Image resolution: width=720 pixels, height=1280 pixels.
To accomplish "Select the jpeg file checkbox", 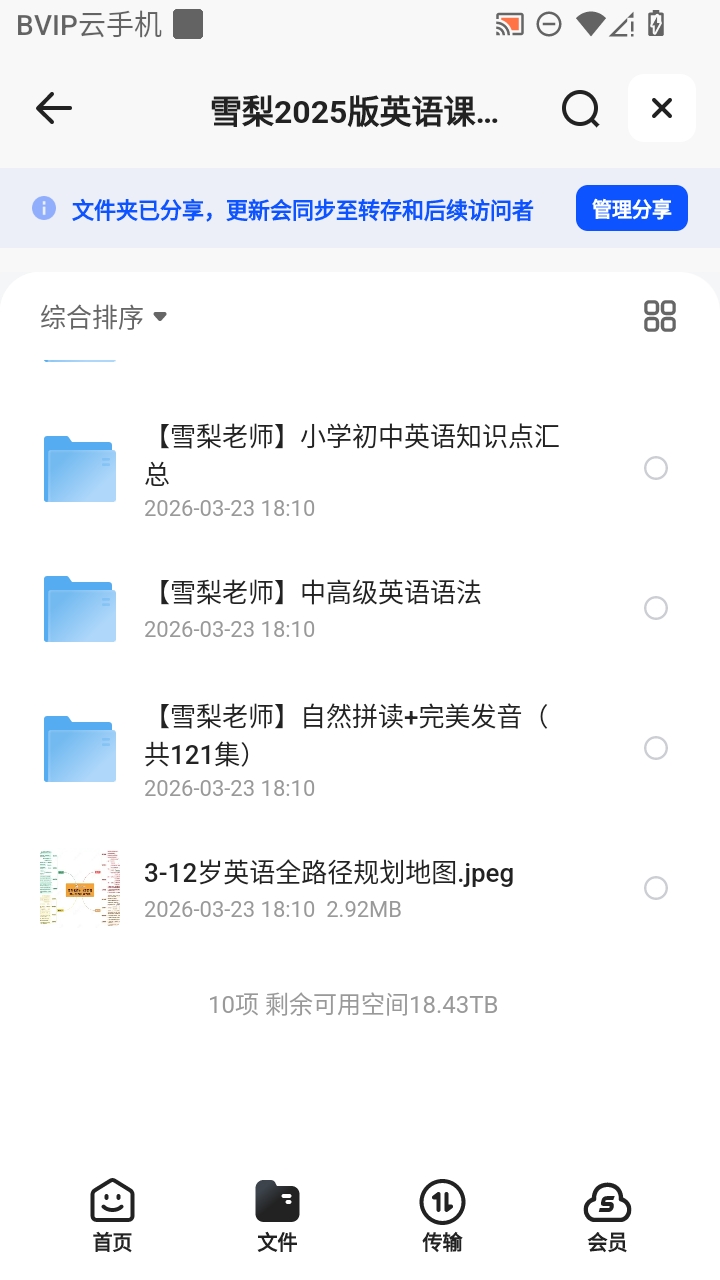I will (x=656, y=888).
